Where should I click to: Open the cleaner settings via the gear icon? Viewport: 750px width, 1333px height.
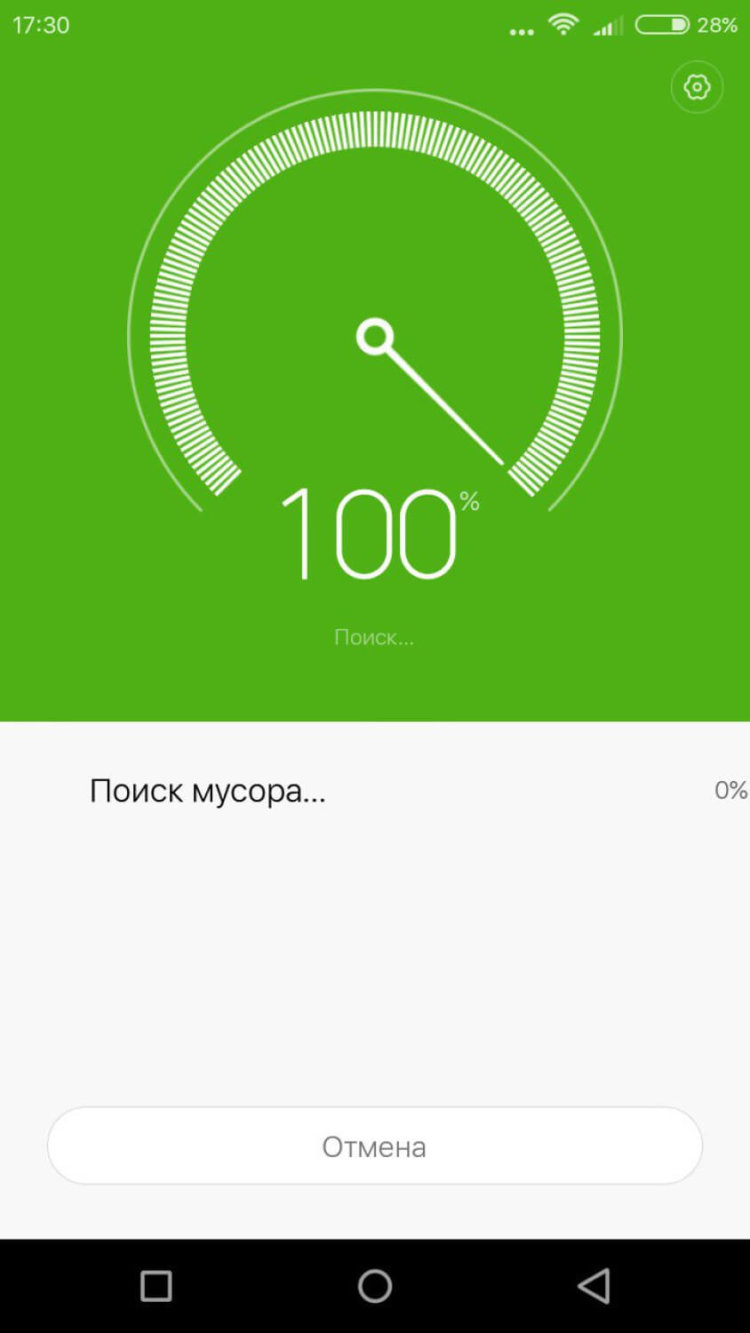point(696,87)
